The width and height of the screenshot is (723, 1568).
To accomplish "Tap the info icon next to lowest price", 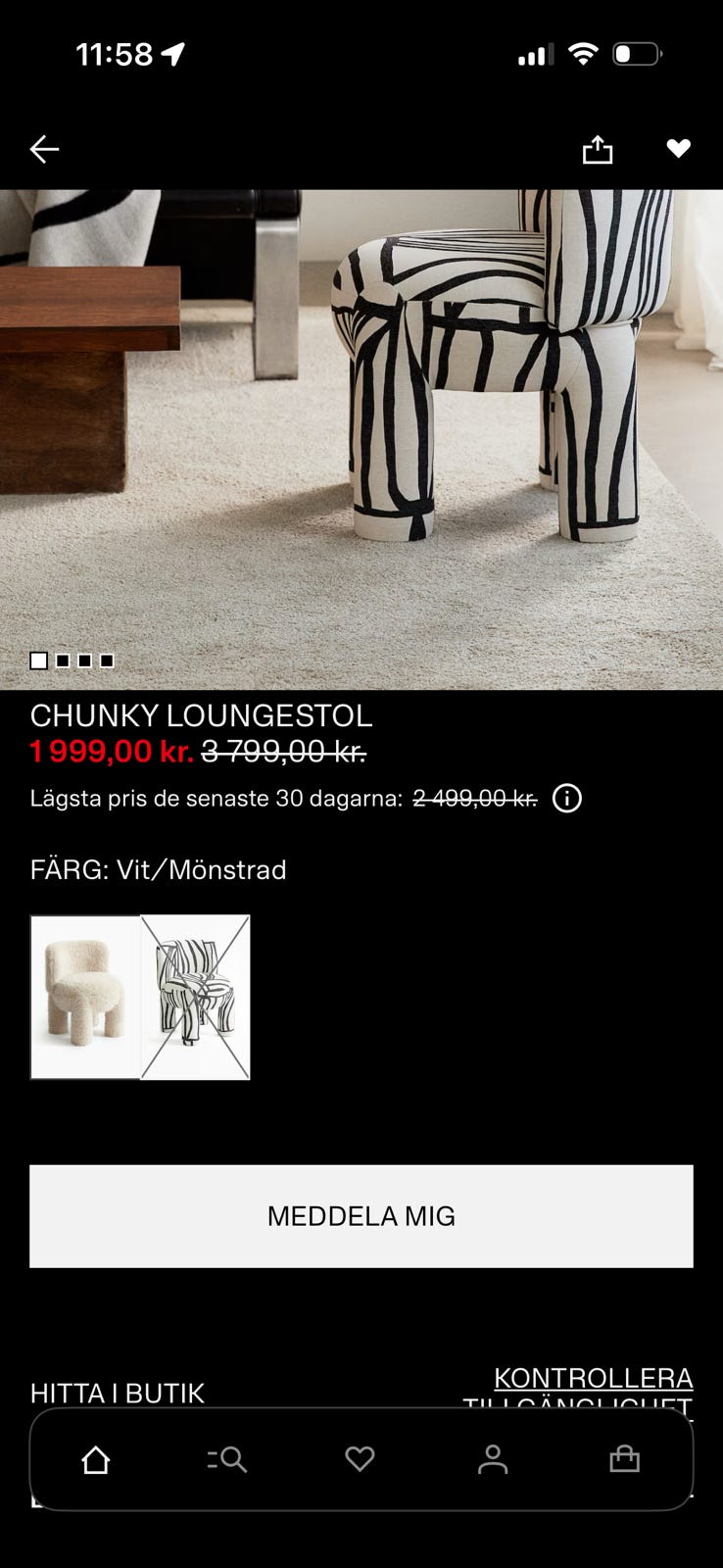I will click(566, 800).
